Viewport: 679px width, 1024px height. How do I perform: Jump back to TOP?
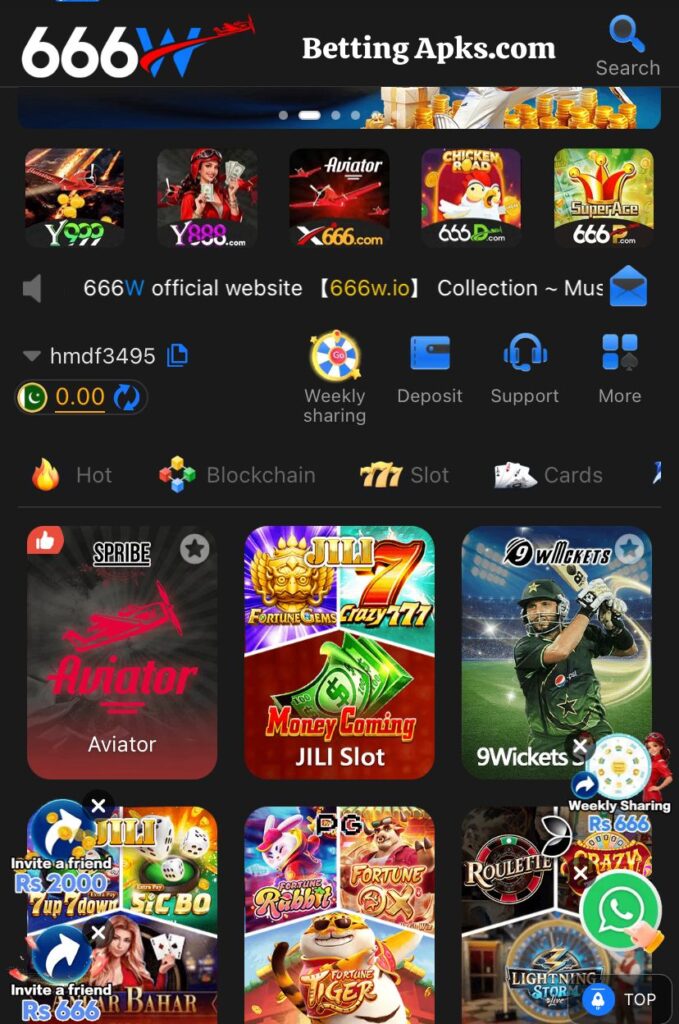click(627, 998)
